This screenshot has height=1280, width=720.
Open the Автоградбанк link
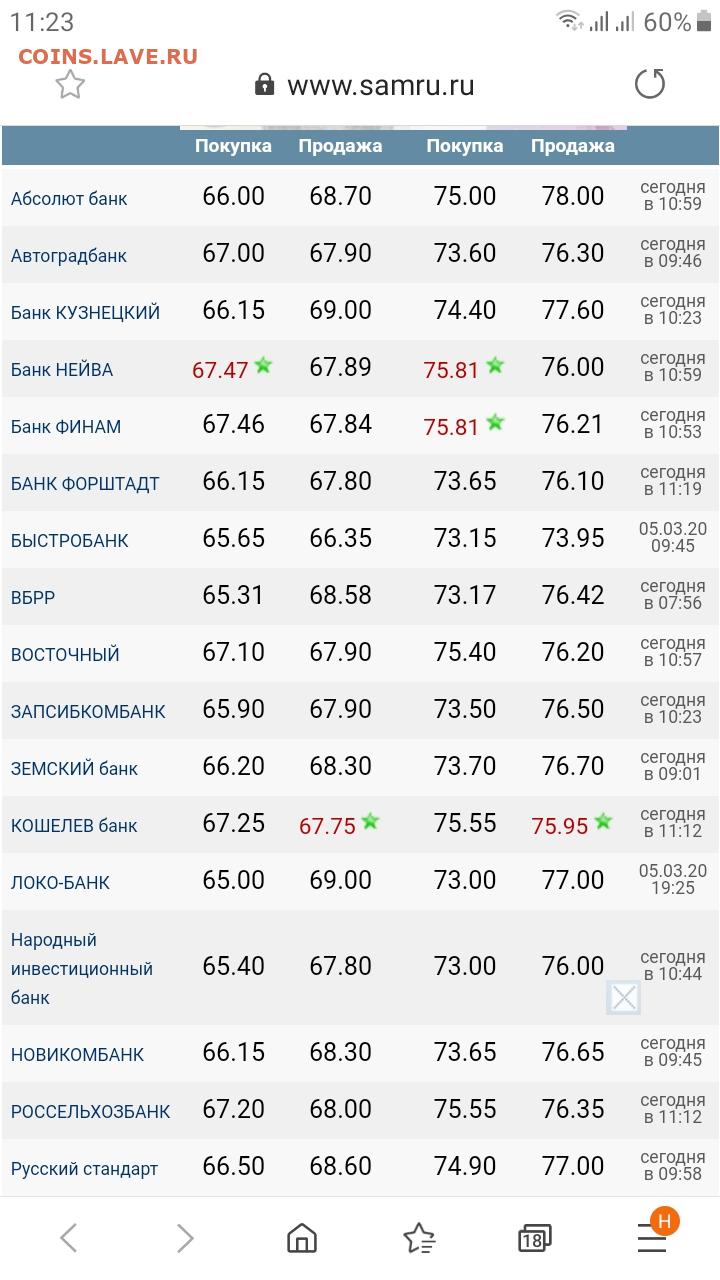pyautogui.click(x=69, y=255)
